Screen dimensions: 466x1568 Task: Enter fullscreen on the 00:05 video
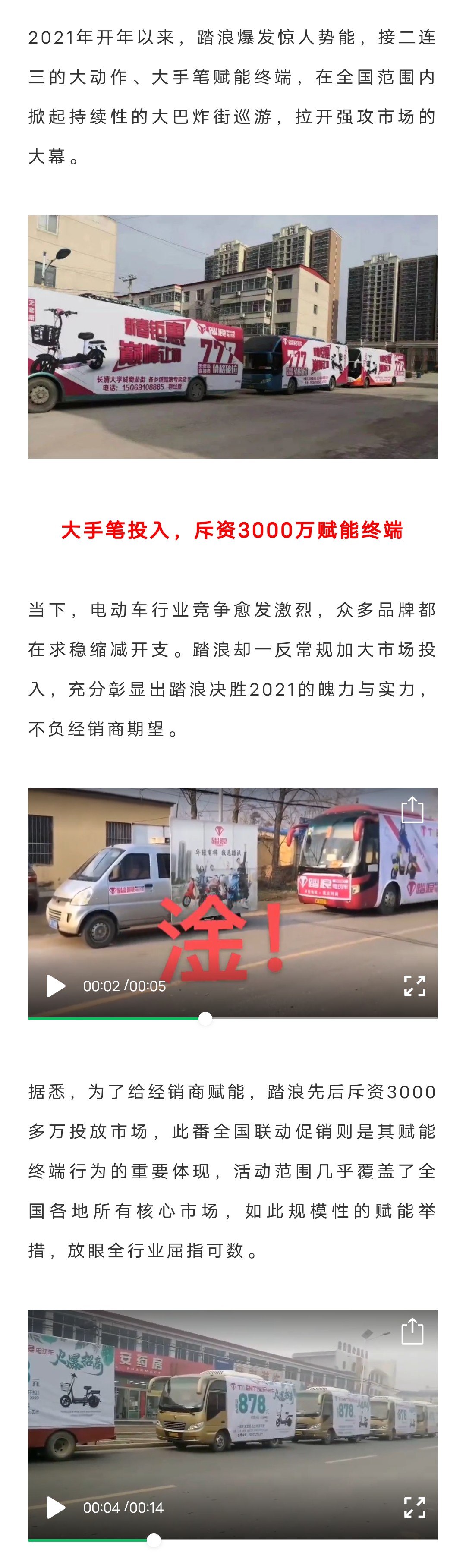[x=414, y=986]
